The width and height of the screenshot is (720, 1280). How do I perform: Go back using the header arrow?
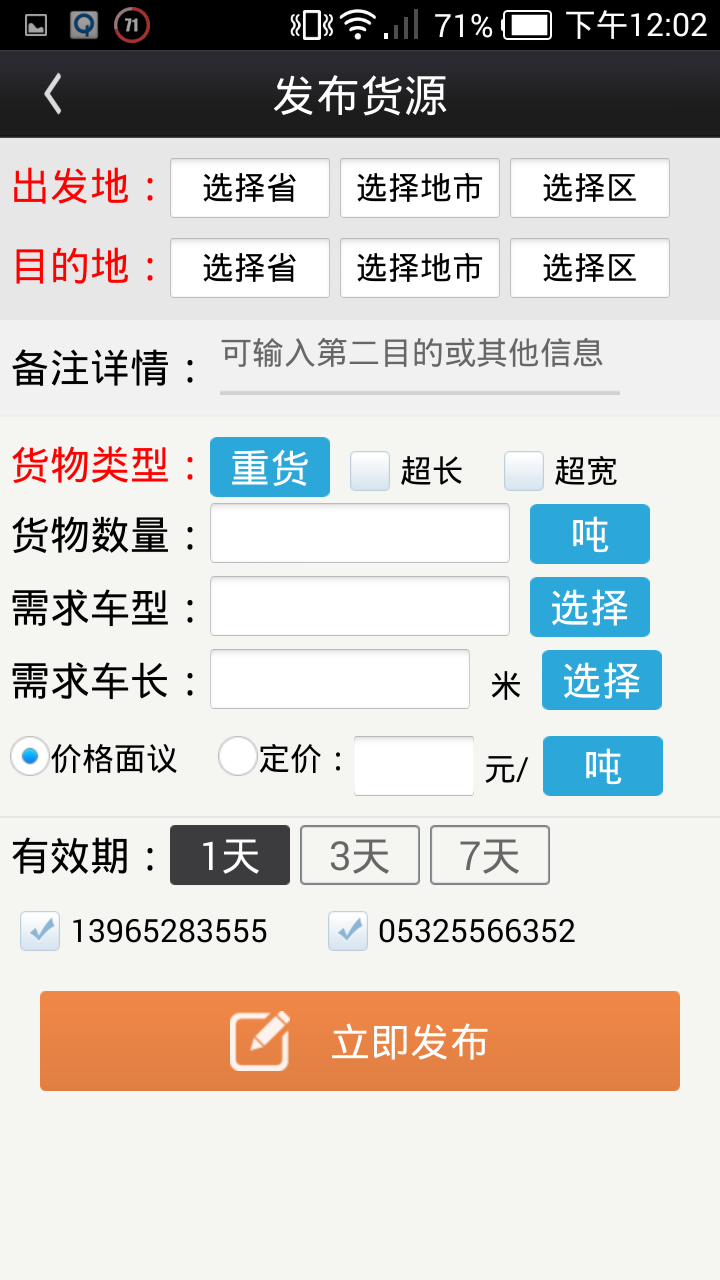(x=53, y=94)
